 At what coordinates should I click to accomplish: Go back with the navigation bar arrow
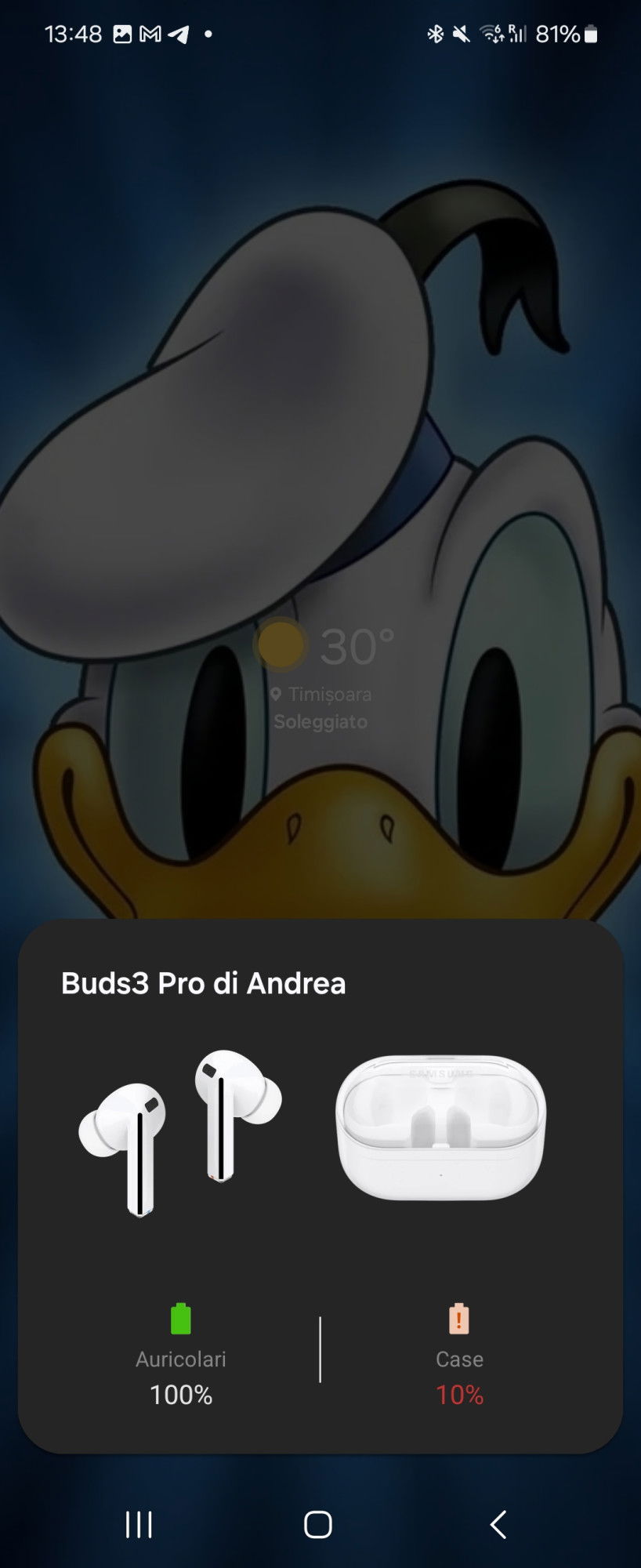tap(498, 1524)
